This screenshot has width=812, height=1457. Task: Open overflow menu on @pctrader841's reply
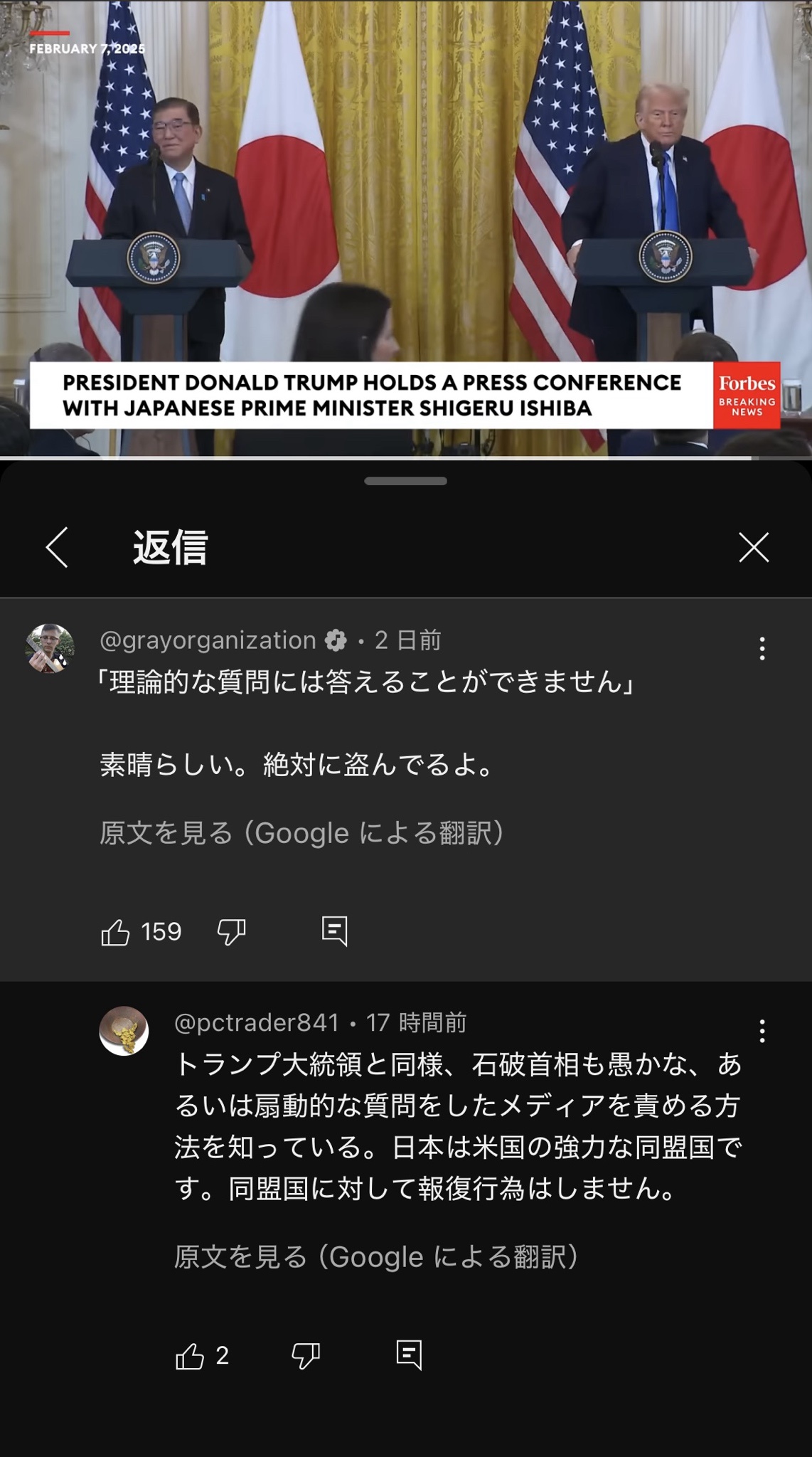[762, 1031]
